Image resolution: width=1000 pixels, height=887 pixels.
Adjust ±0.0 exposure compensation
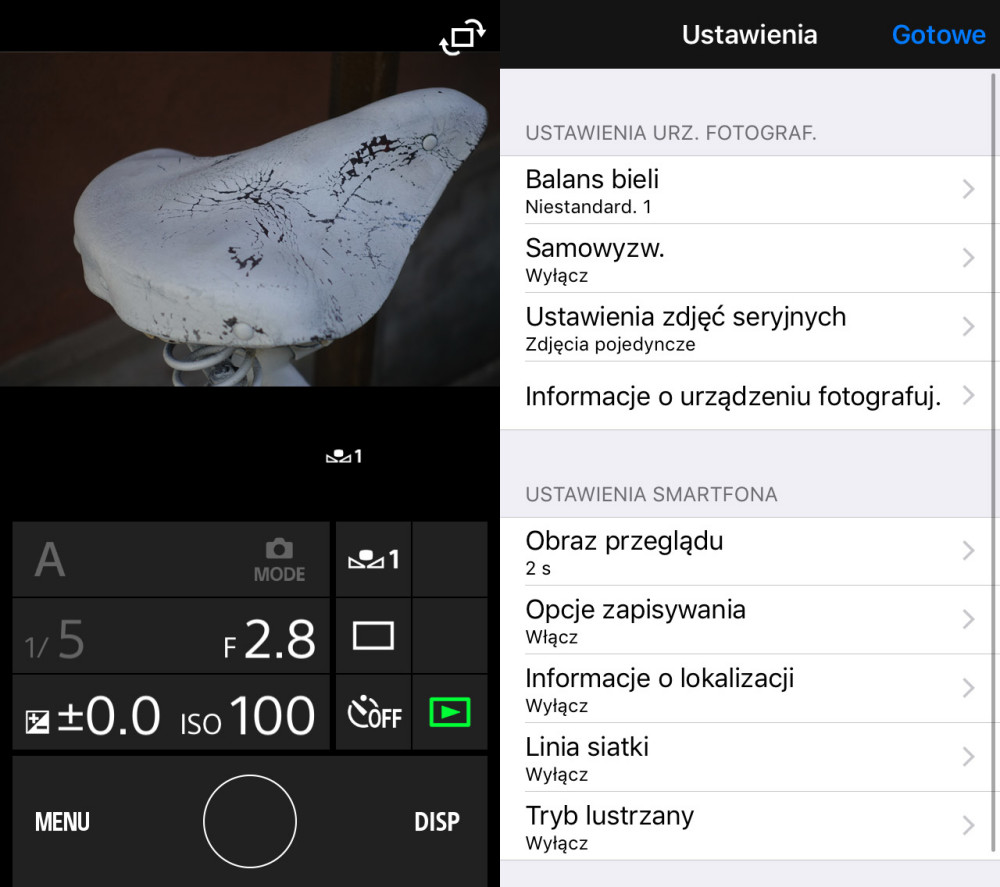click(93, 717)
